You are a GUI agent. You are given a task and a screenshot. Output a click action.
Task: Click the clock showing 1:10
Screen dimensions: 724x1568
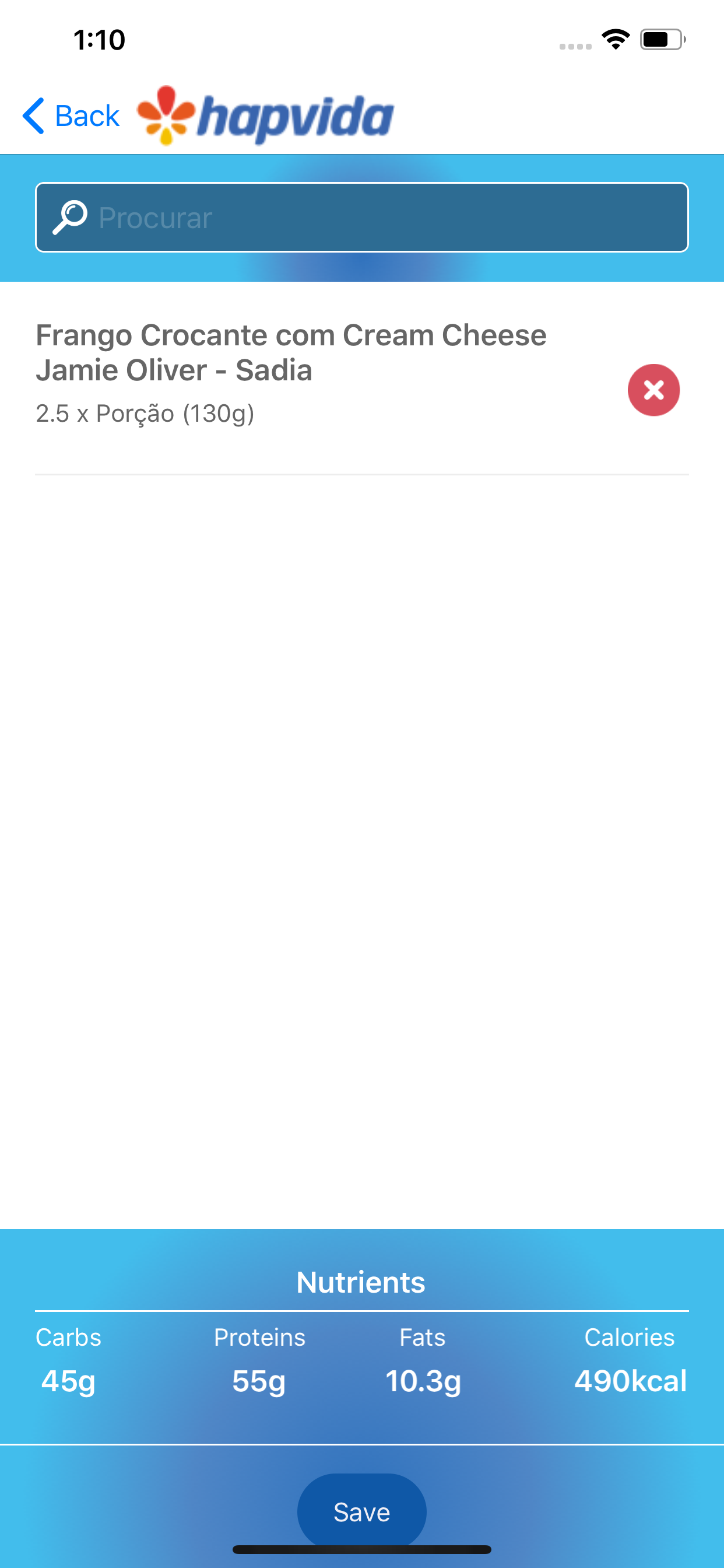[x=99, y=39]
